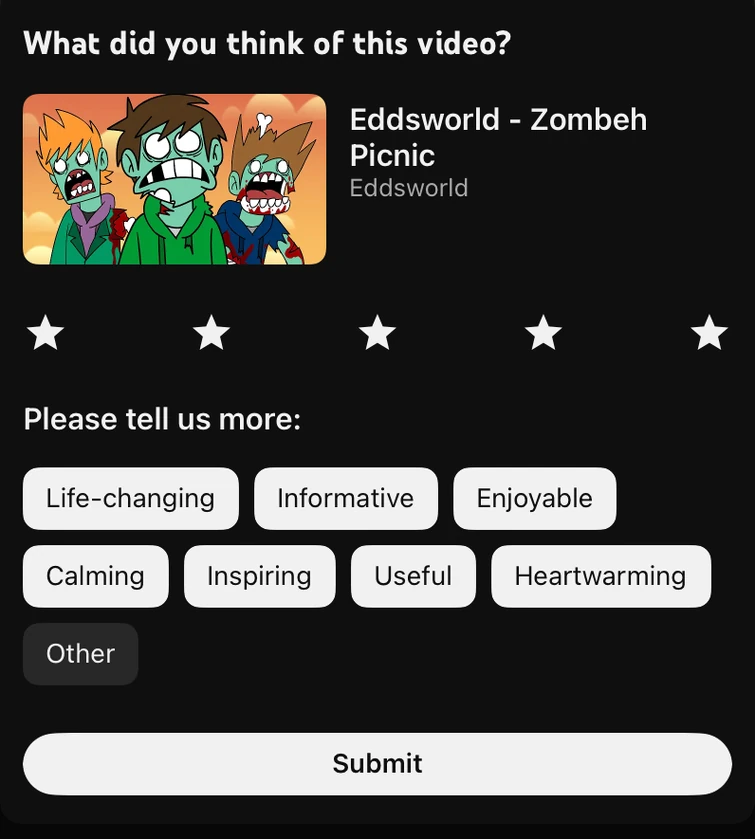Select the fourth star rating
Screen dimensions: 755x839
point(542,332)
